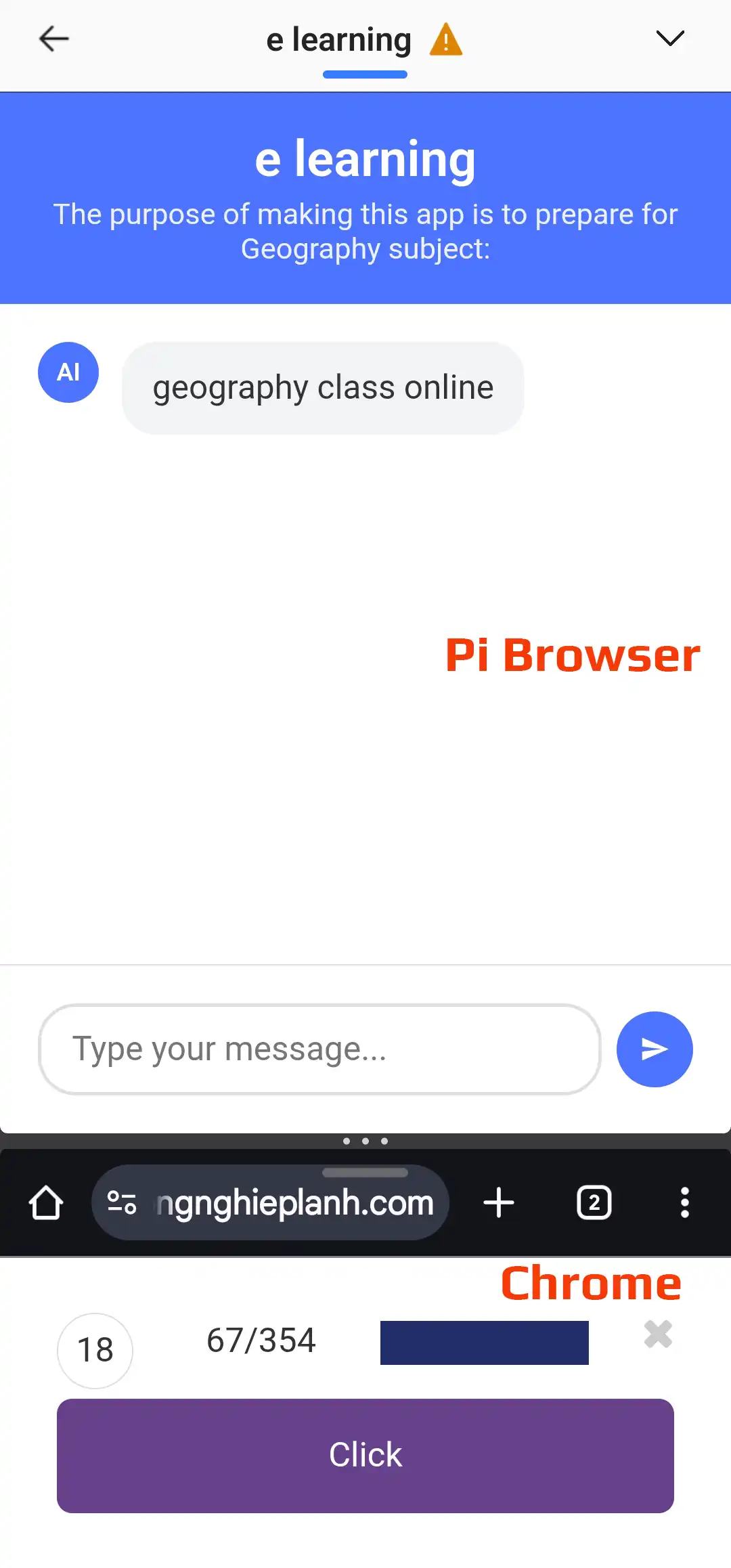The image size is (731, 1568).
Task: Focus the Type your message field
Action: point(319,1049)
